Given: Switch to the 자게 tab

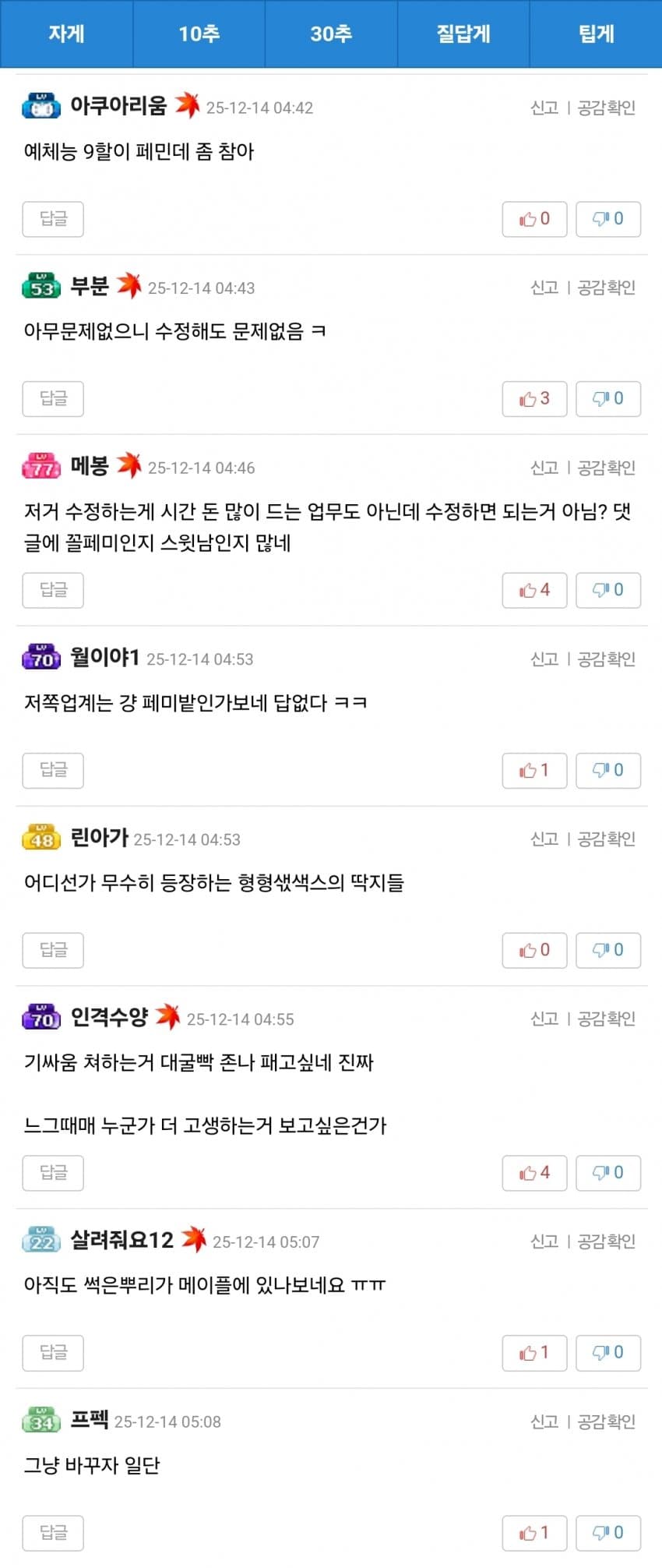Looking at the screenshot, I should 66,34.
